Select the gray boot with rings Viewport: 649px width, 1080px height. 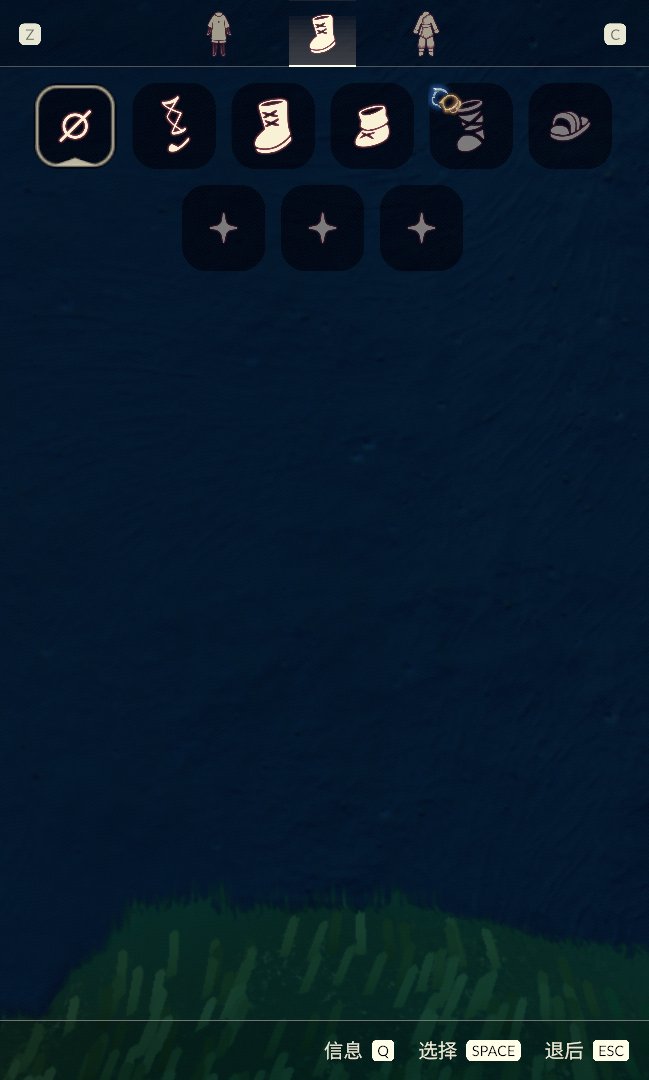point(470,126)
